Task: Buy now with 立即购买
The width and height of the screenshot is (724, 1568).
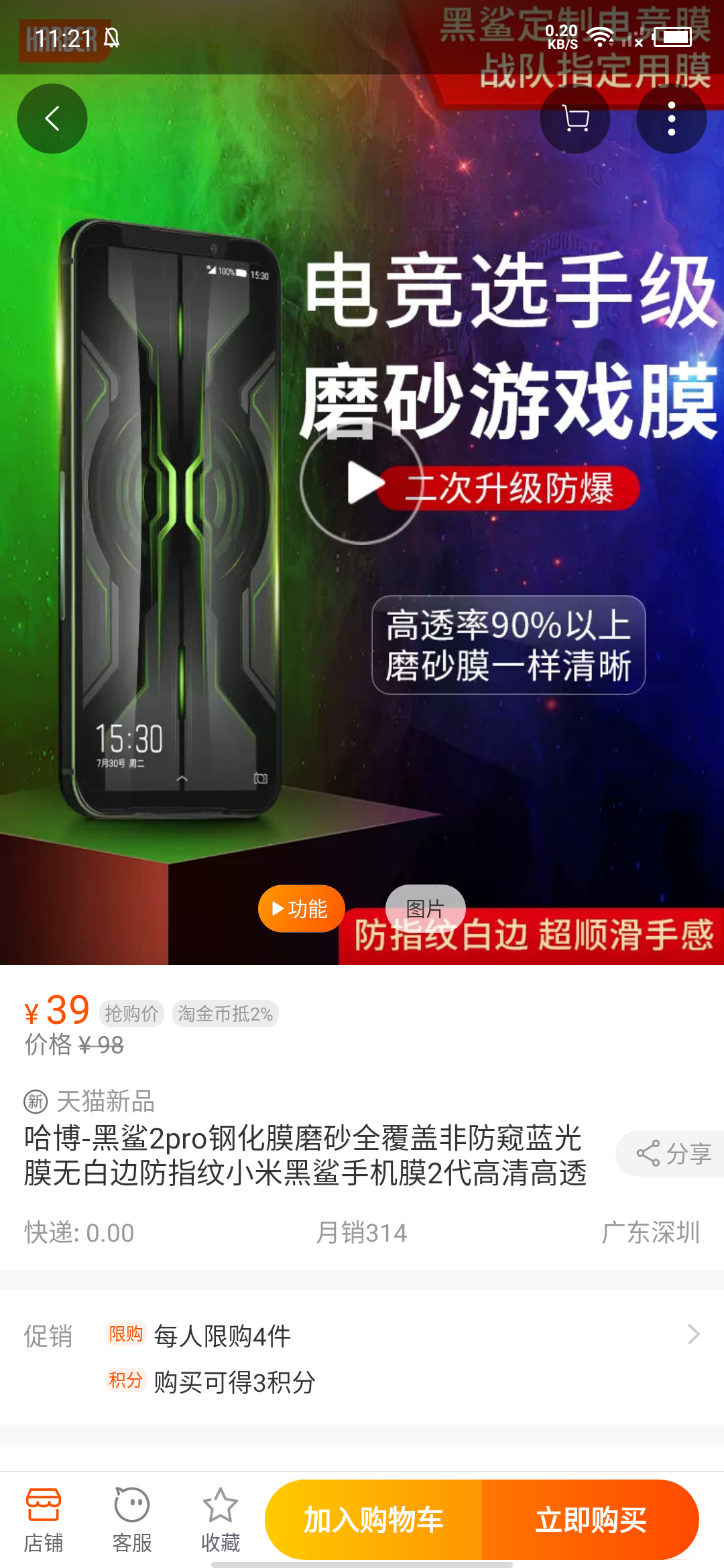Action: coord(591,1520)
